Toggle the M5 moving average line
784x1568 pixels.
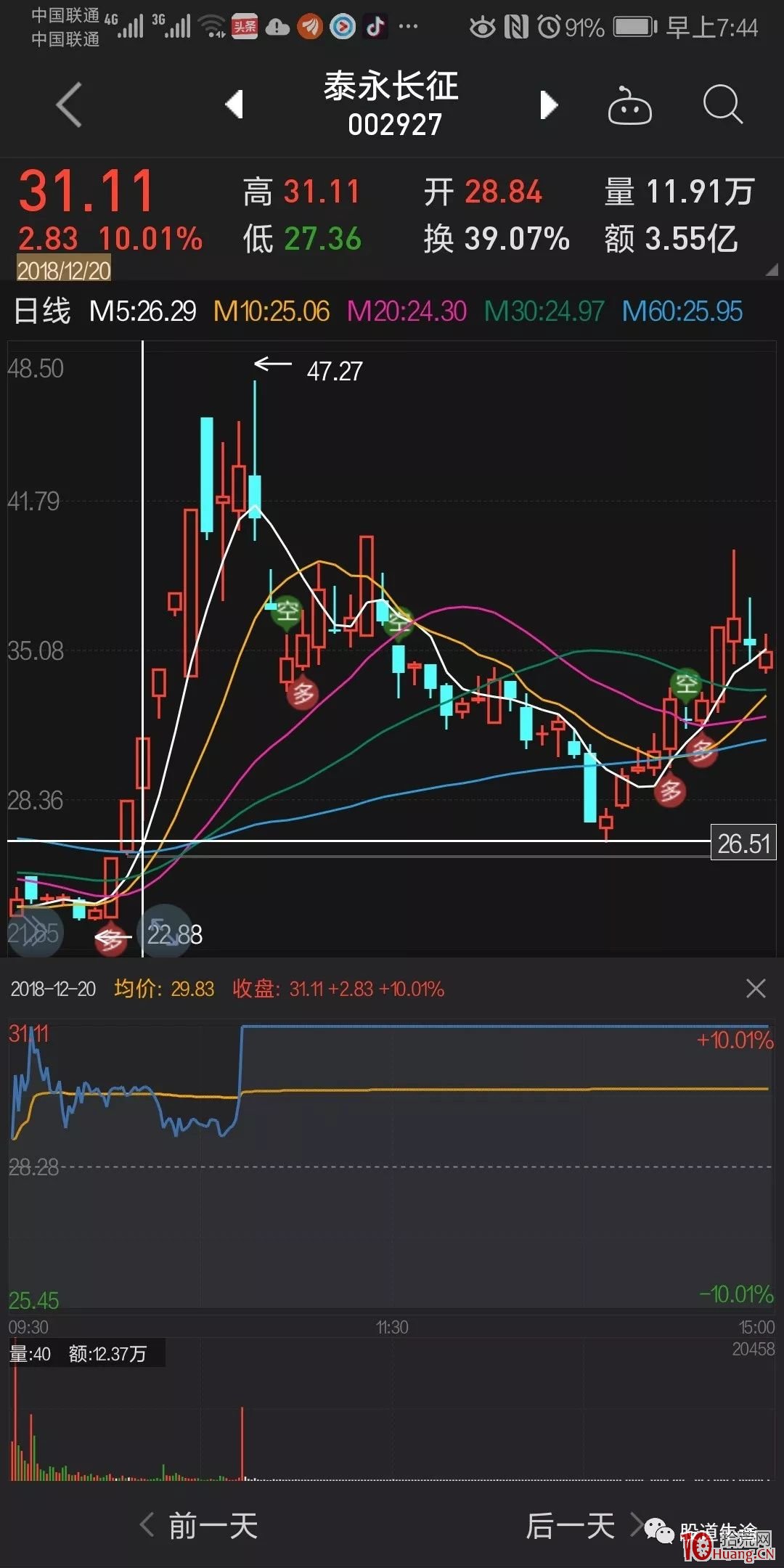(x=142, y=310)
